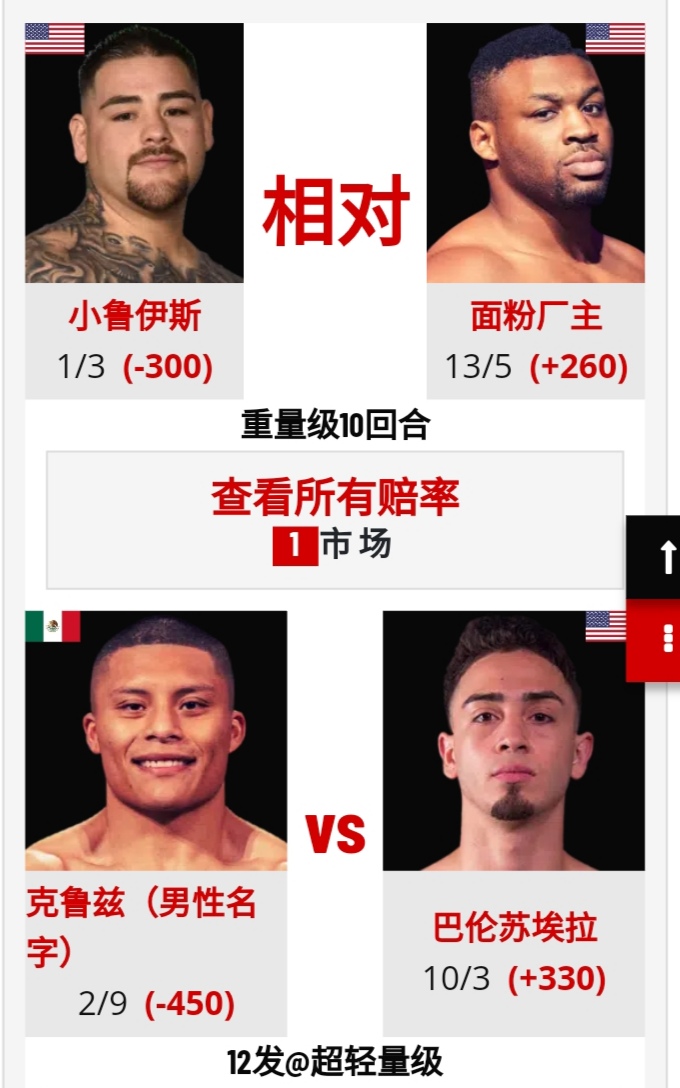Select 小鲁伊斯 odds 1/3 (-300)

(x=134, y=367)
